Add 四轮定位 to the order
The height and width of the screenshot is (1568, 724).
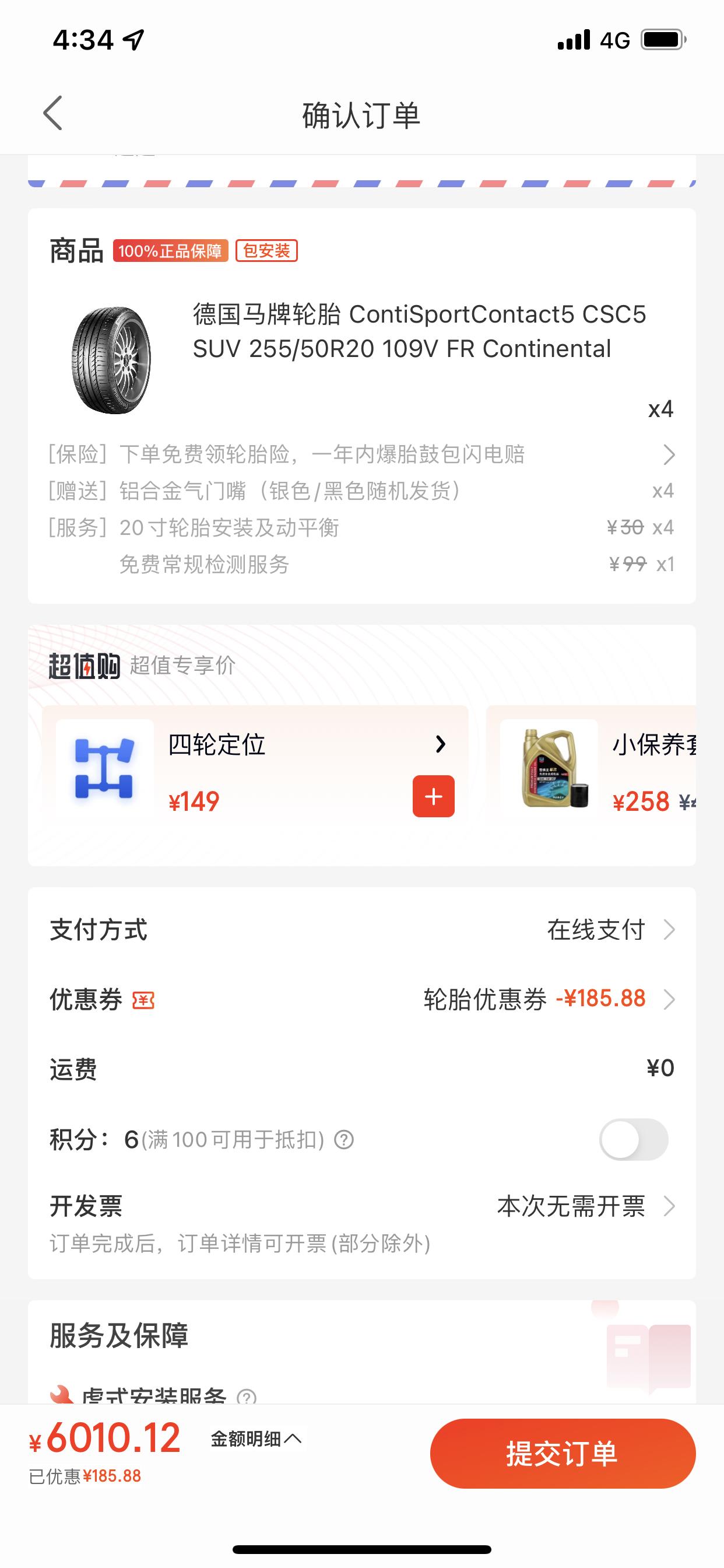click(433, 796)
